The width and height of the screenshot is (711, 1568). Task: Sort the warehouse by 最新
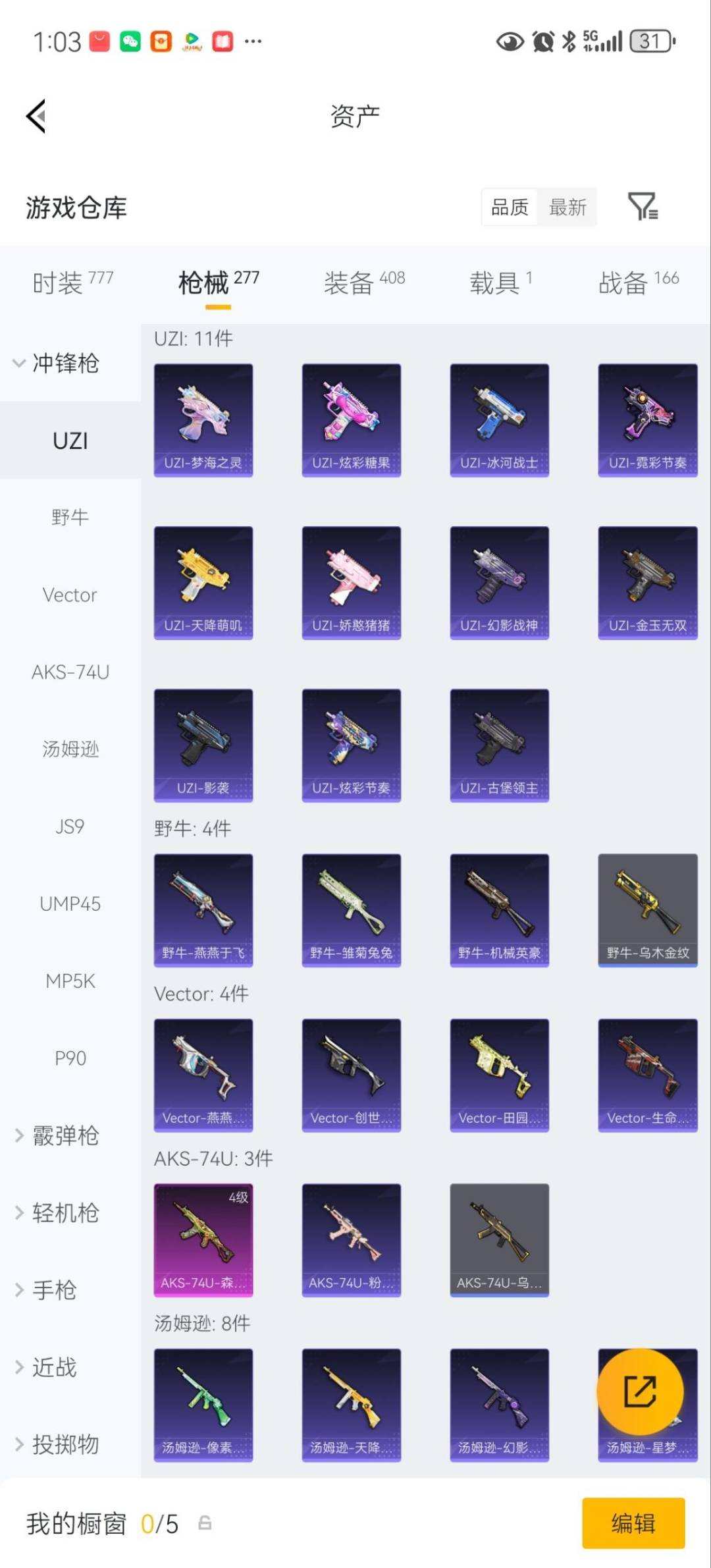567,207
